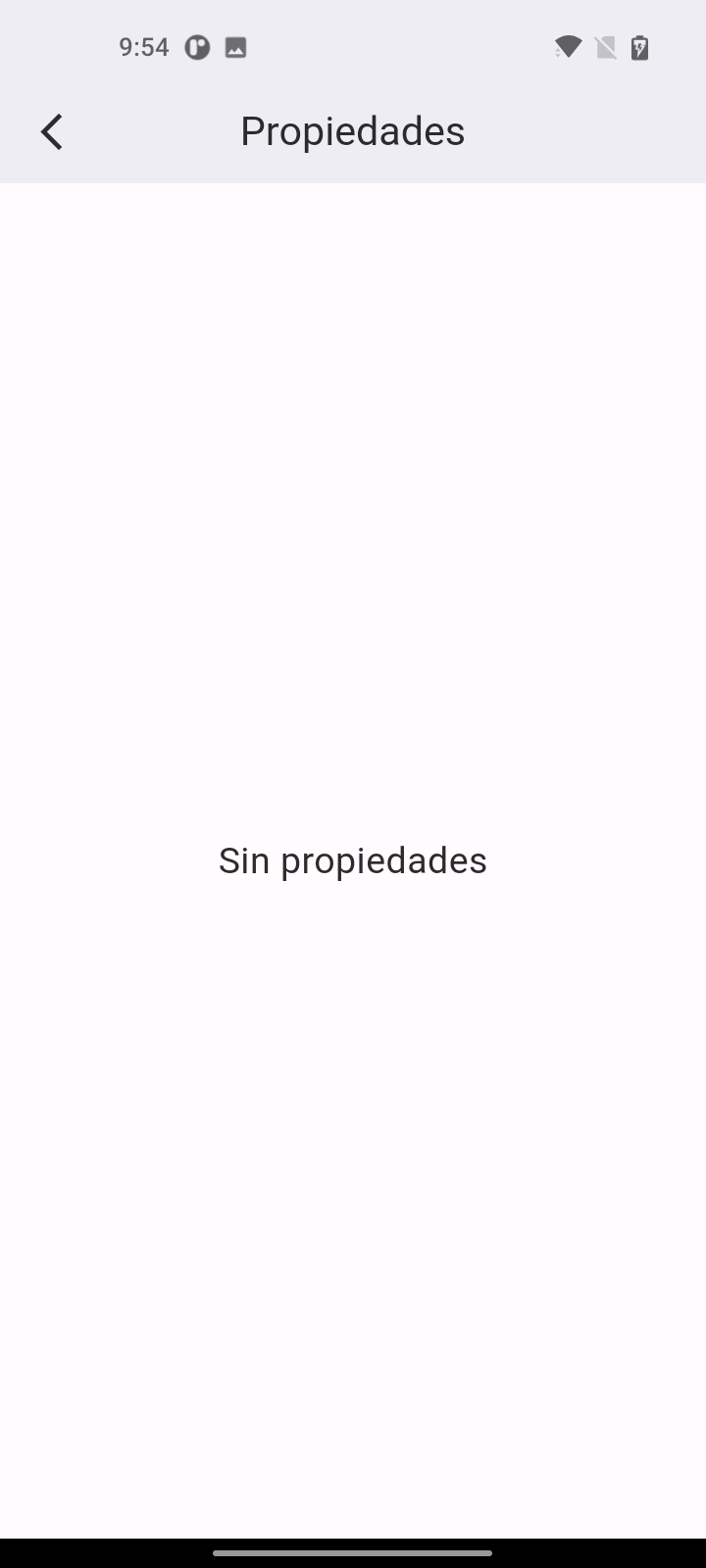This screenshot has width=706, height=1568.
Task: Tap the screenshot notification icon
Action: pyautogui.click(x=234, y=46)
